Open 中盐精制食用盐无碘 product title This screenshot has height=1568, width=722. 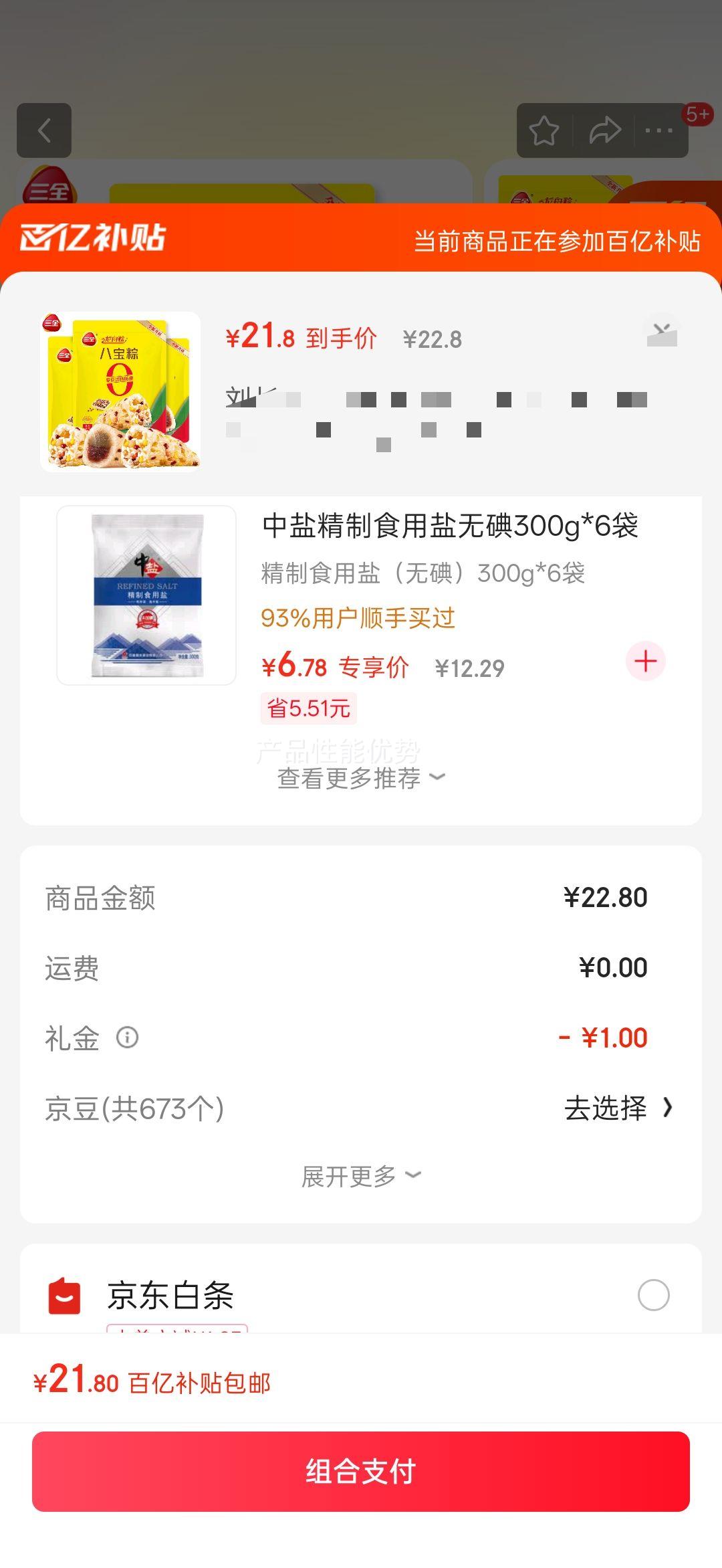pyautogui.click(x=447, y=530)
